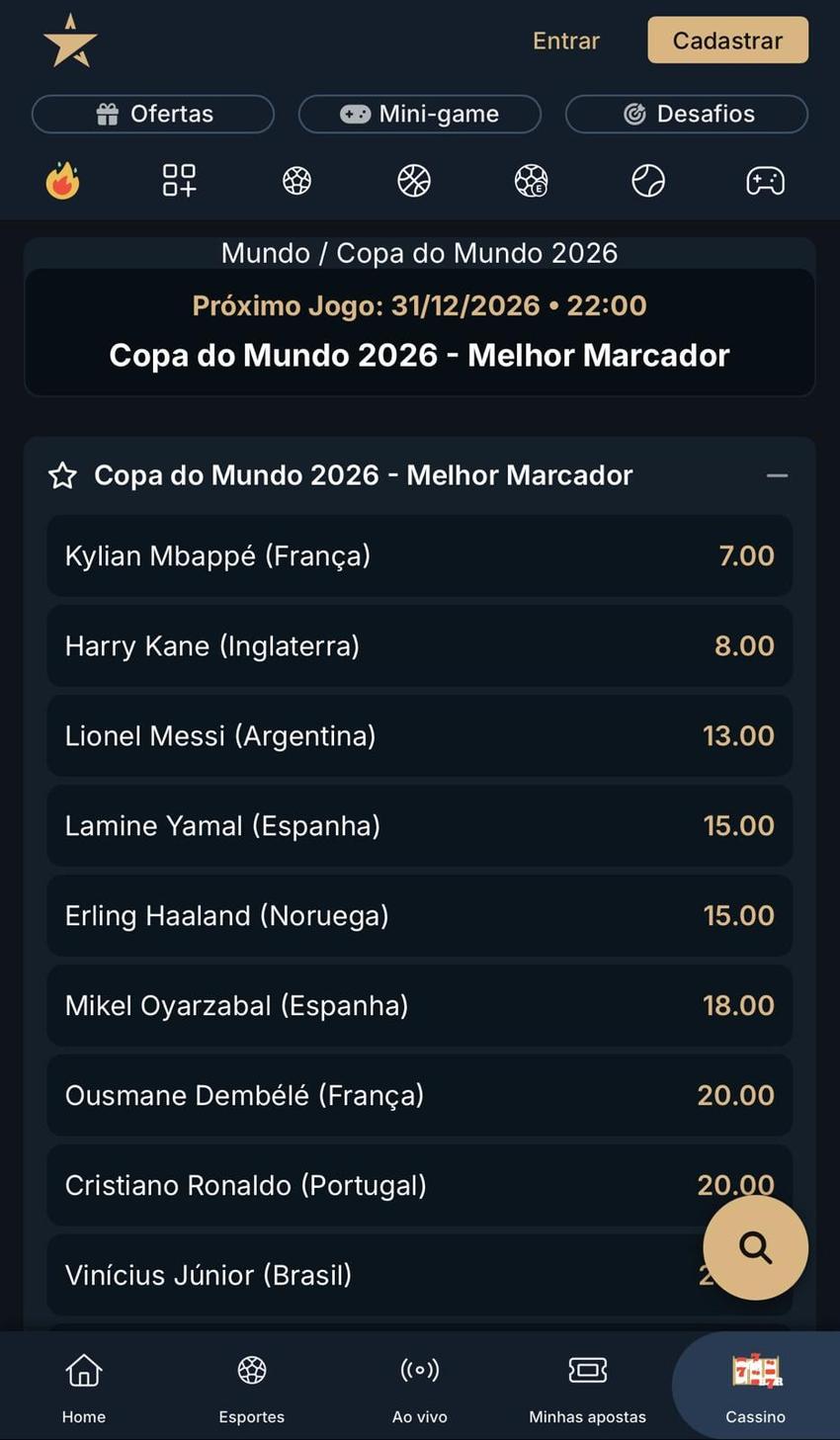Open the e-sports game controller category
840x1440 pixels.
coord(765,181)
